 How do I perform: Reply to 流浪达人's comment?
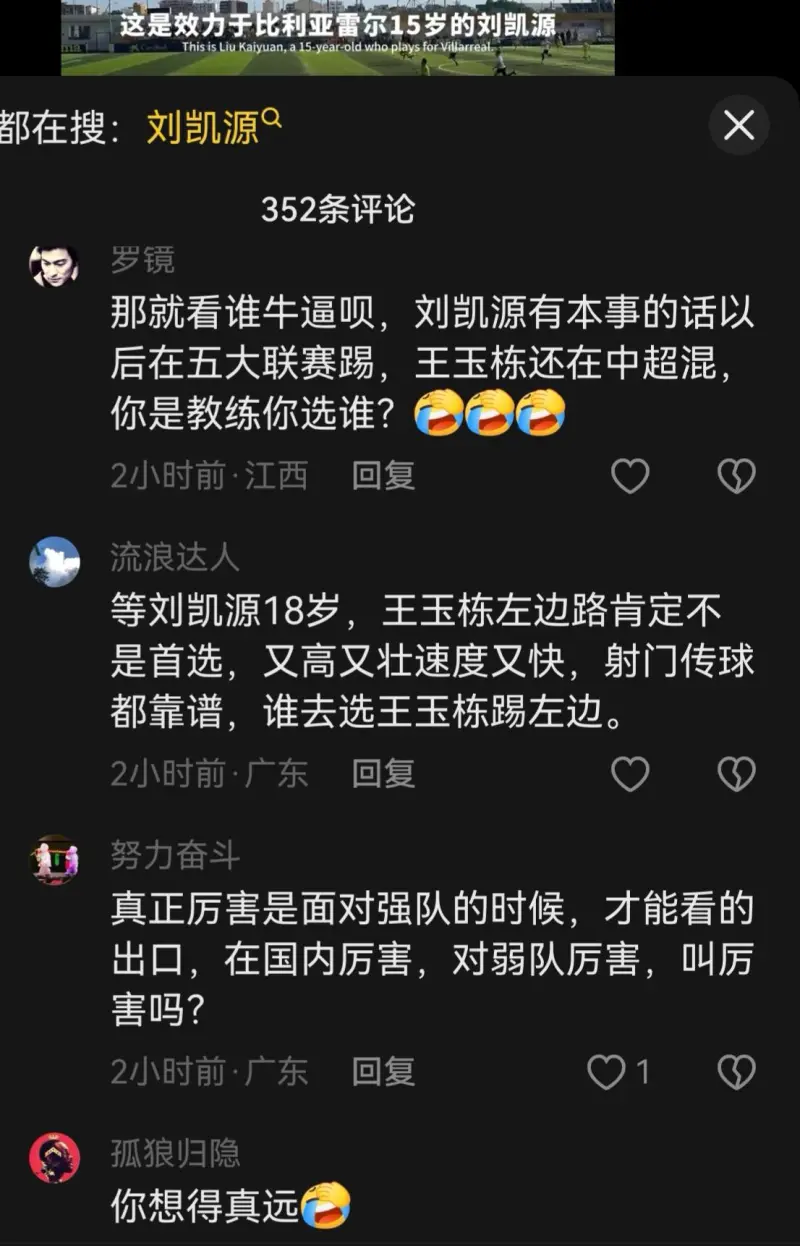pyautogui.click(x=383, y=773)
